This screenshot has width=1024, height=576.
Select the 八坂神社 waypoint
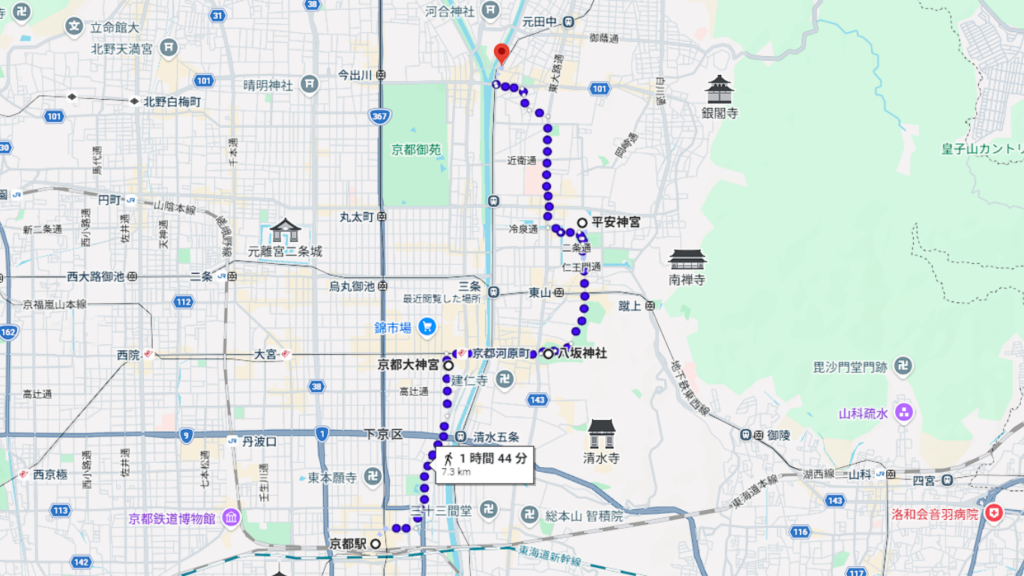[x=549, y=352]
